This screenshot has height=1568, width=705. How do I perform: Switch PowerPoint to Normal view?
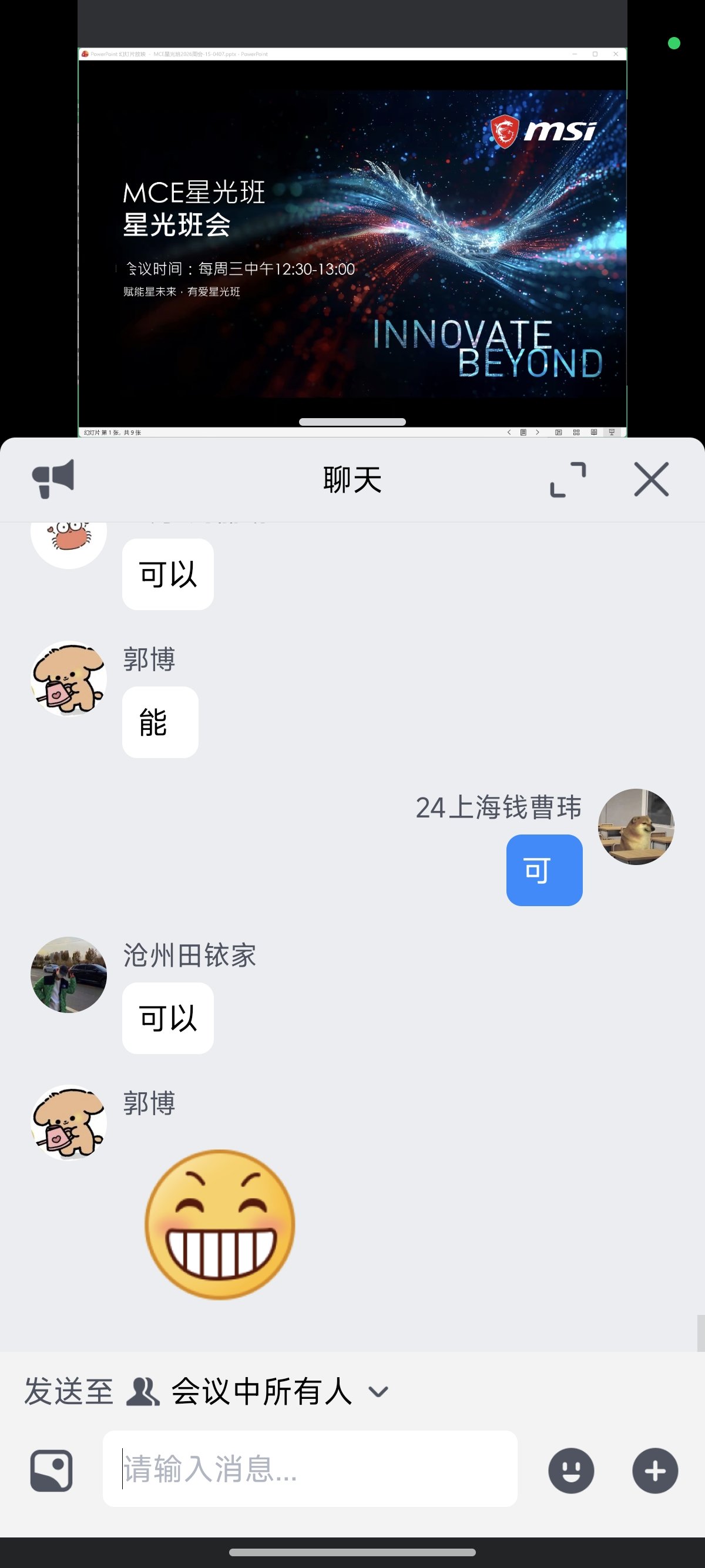point(559,433)
